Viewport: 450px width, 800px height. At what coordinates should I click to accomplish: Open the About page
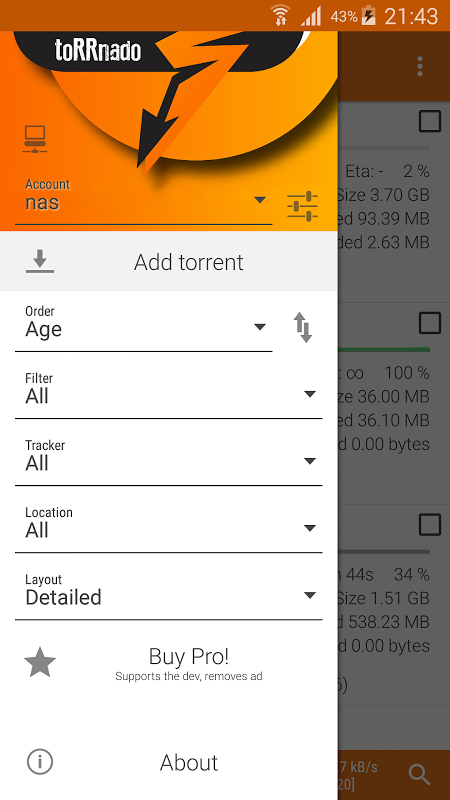(x=168, y=762)
